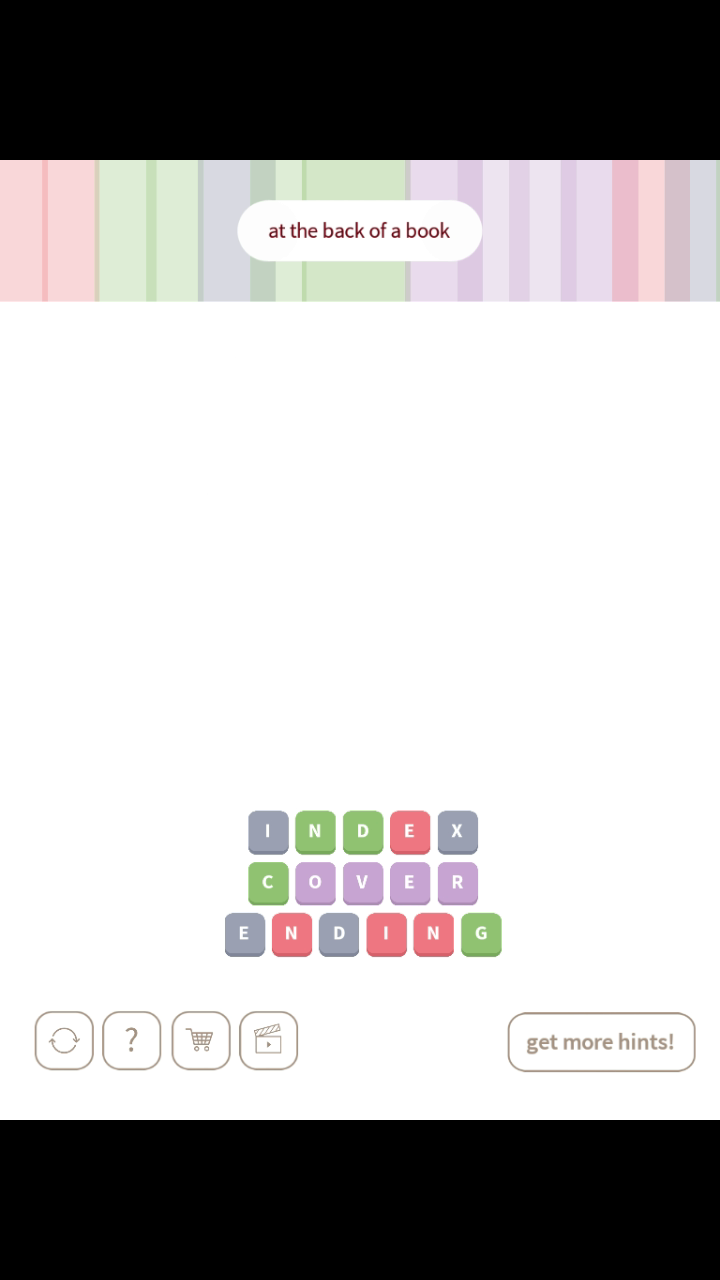Pick the letter O tile
Viewport: 720px width, 1280px height.
(315, 883)
